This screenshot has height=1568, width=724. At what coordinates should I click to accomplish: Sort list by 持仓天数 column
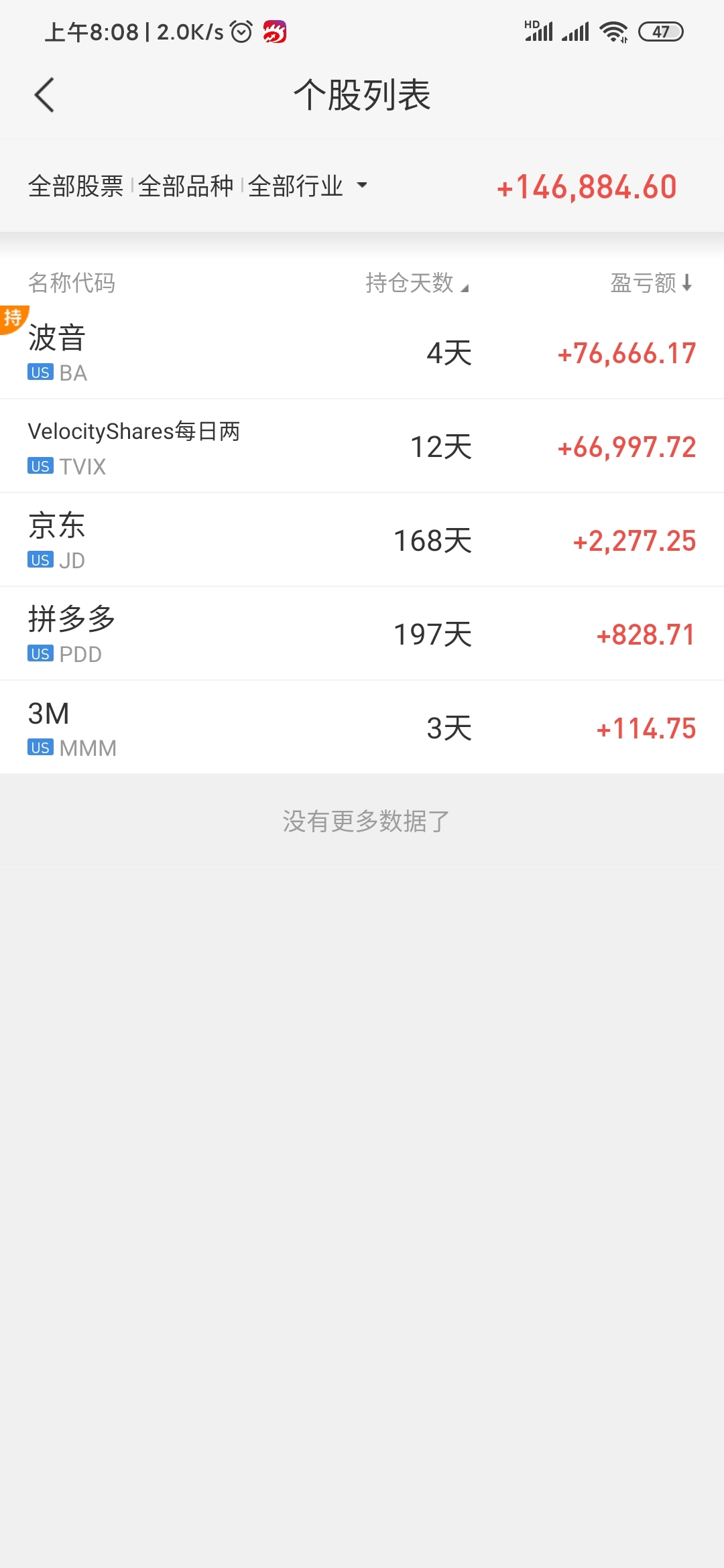coord(416,283)
